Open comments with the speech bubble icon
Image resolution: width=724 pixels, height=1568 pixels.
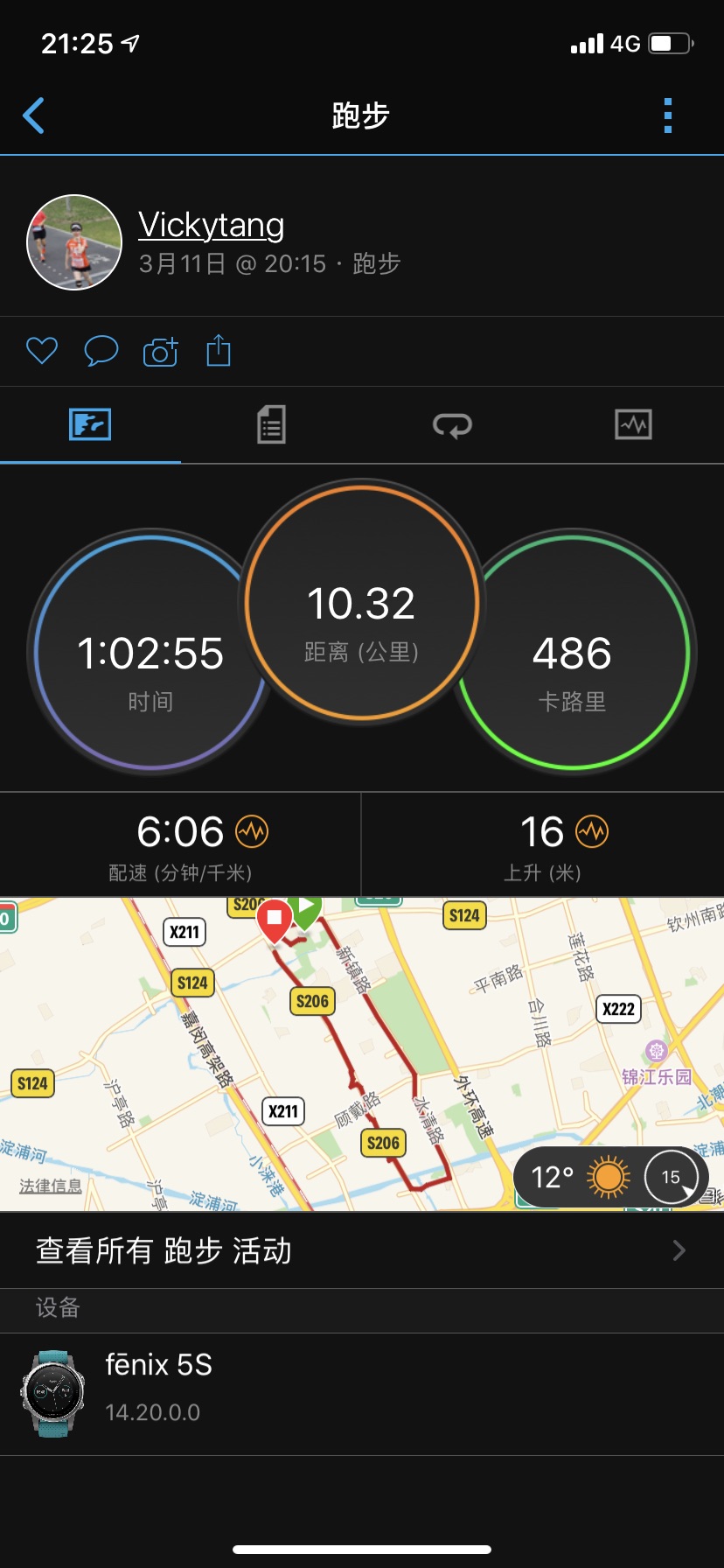pos(101,351)
